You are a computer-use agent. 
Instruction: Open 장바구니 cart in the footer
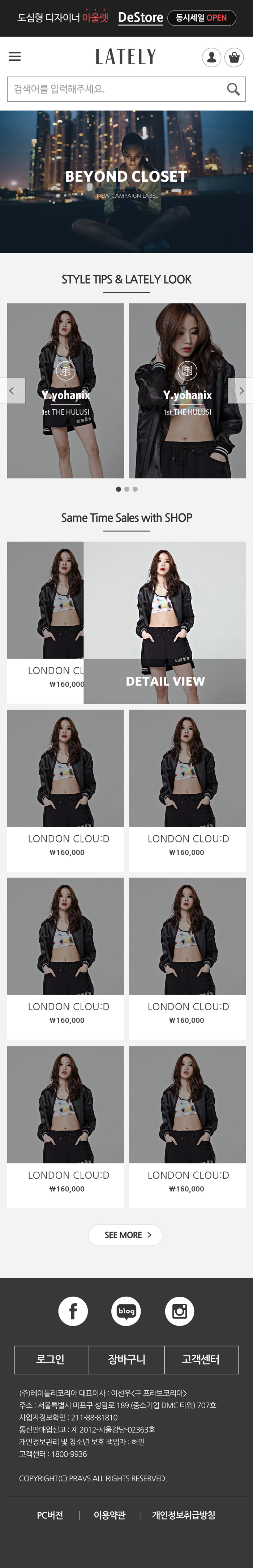[126, 1359]
